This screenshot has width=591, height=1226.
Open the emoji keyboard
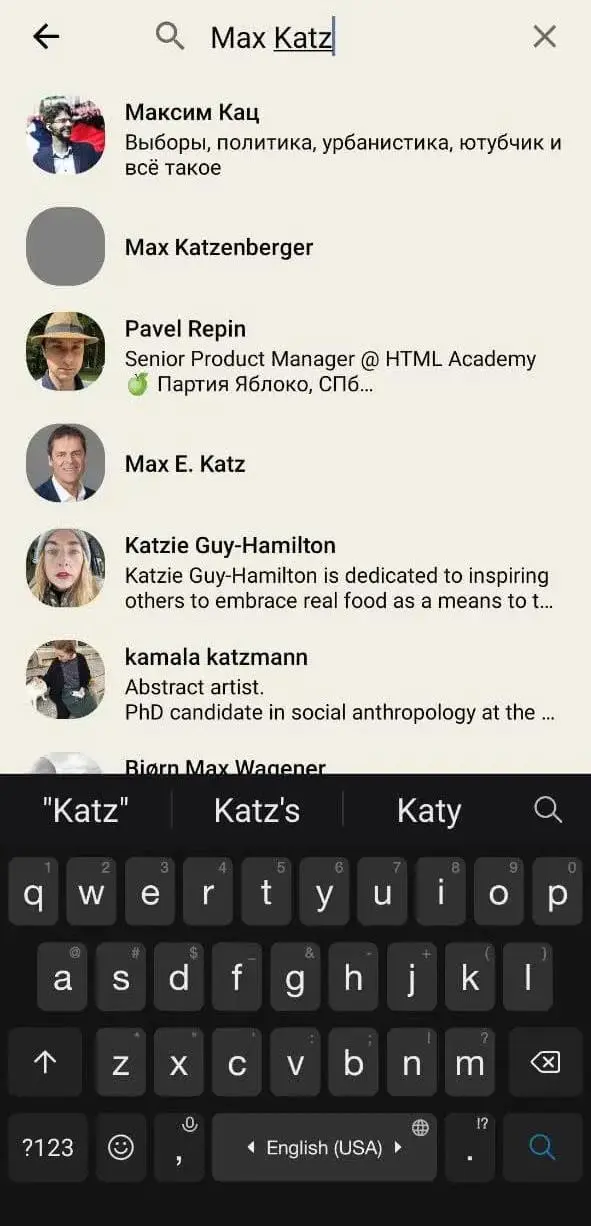tap(121, 1147)
